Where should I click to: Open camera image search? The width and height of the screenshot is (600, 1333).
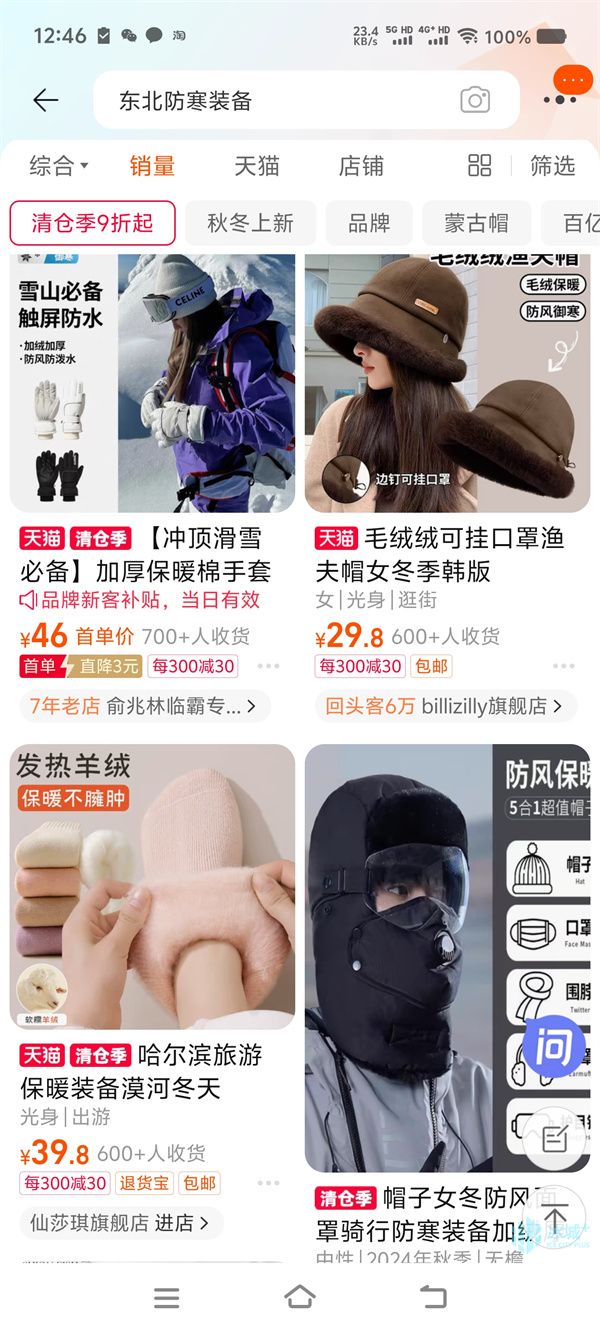click(x=475, y=100)
